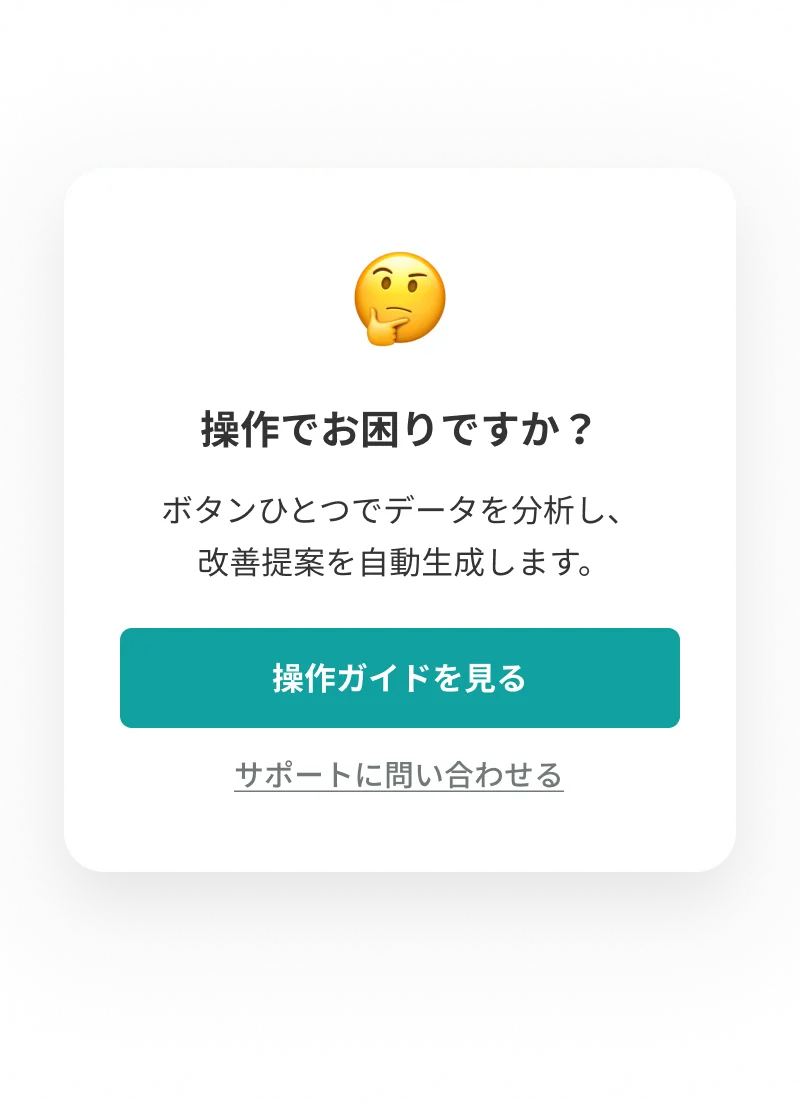800x1104 pixels.
Task: Click the 改善提案を自動生成します line
Action: click(x=400, y=562)
